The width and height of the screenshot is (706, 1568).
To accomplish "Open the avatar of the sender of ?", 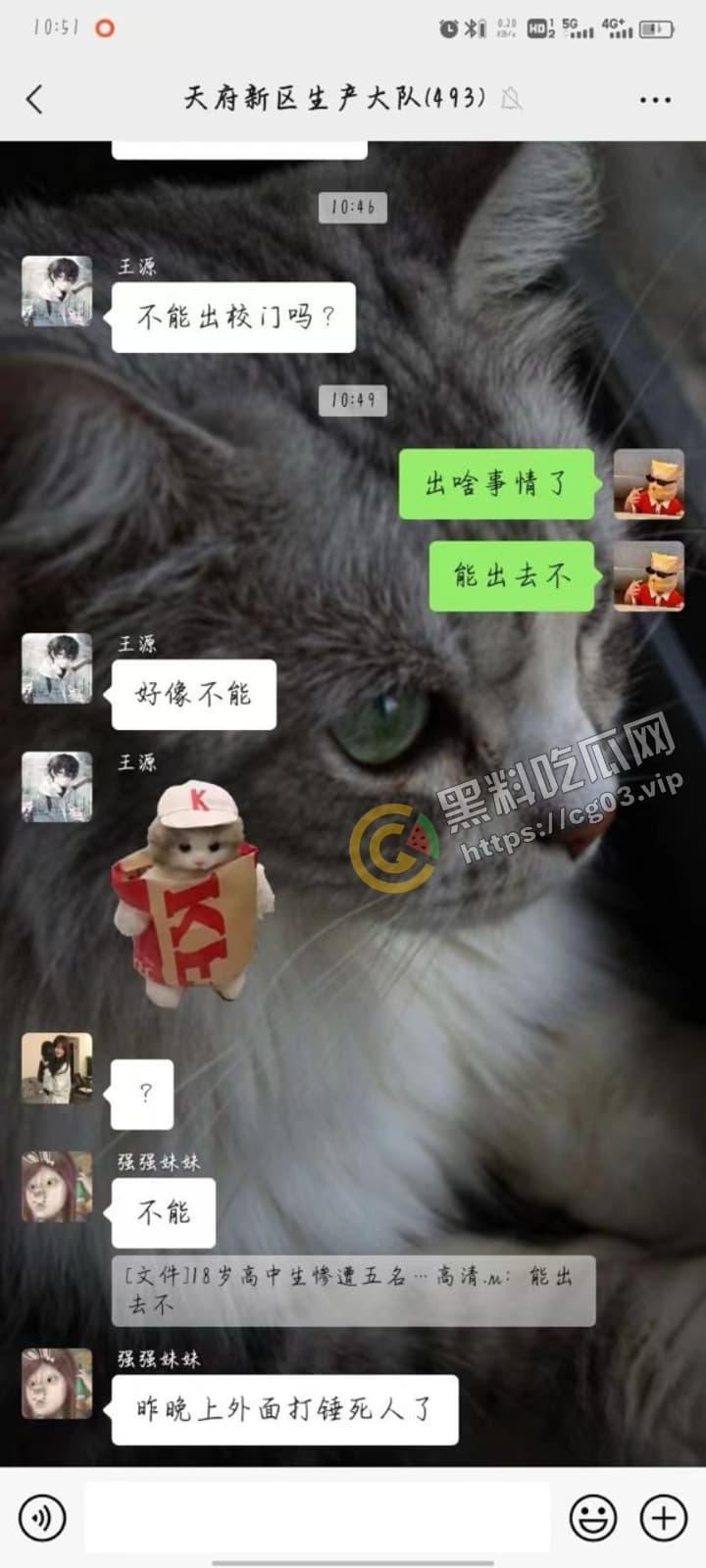I will [57, 1067].
